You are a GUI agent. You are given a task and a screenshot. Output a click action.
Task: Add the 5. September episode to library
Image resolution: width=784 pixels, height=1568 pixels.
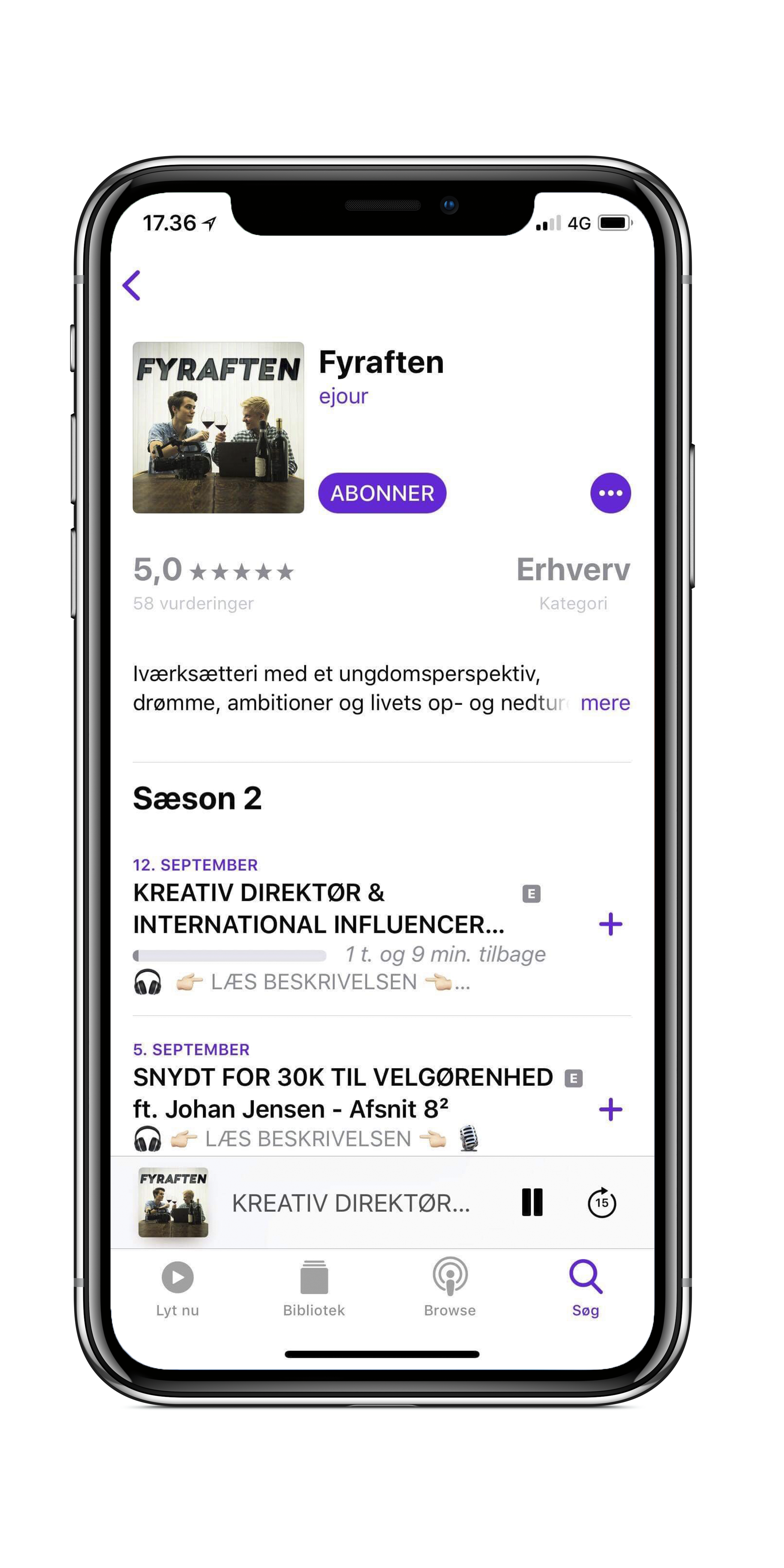(610, 1109)
